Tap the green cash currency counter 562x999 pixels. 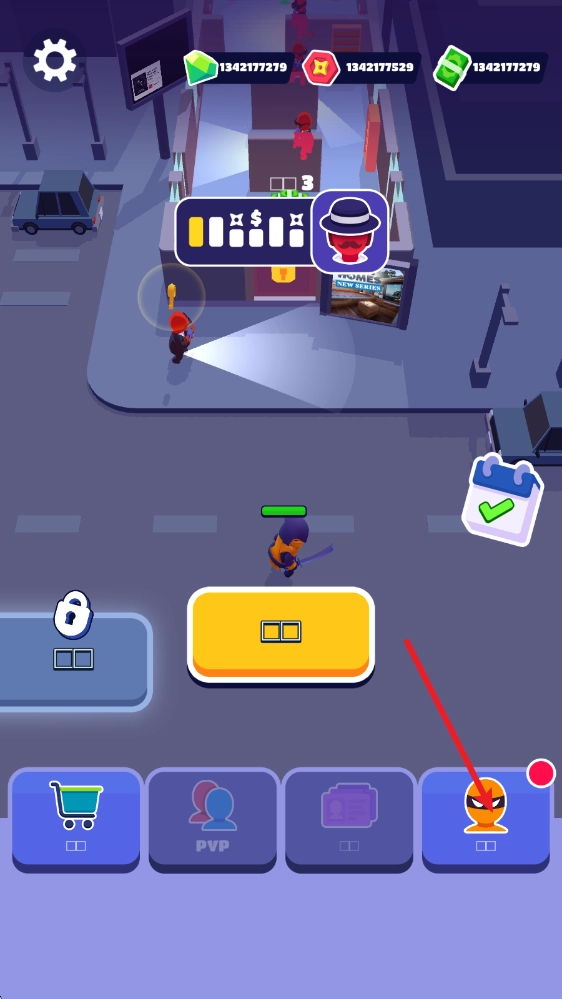[489, 68]
